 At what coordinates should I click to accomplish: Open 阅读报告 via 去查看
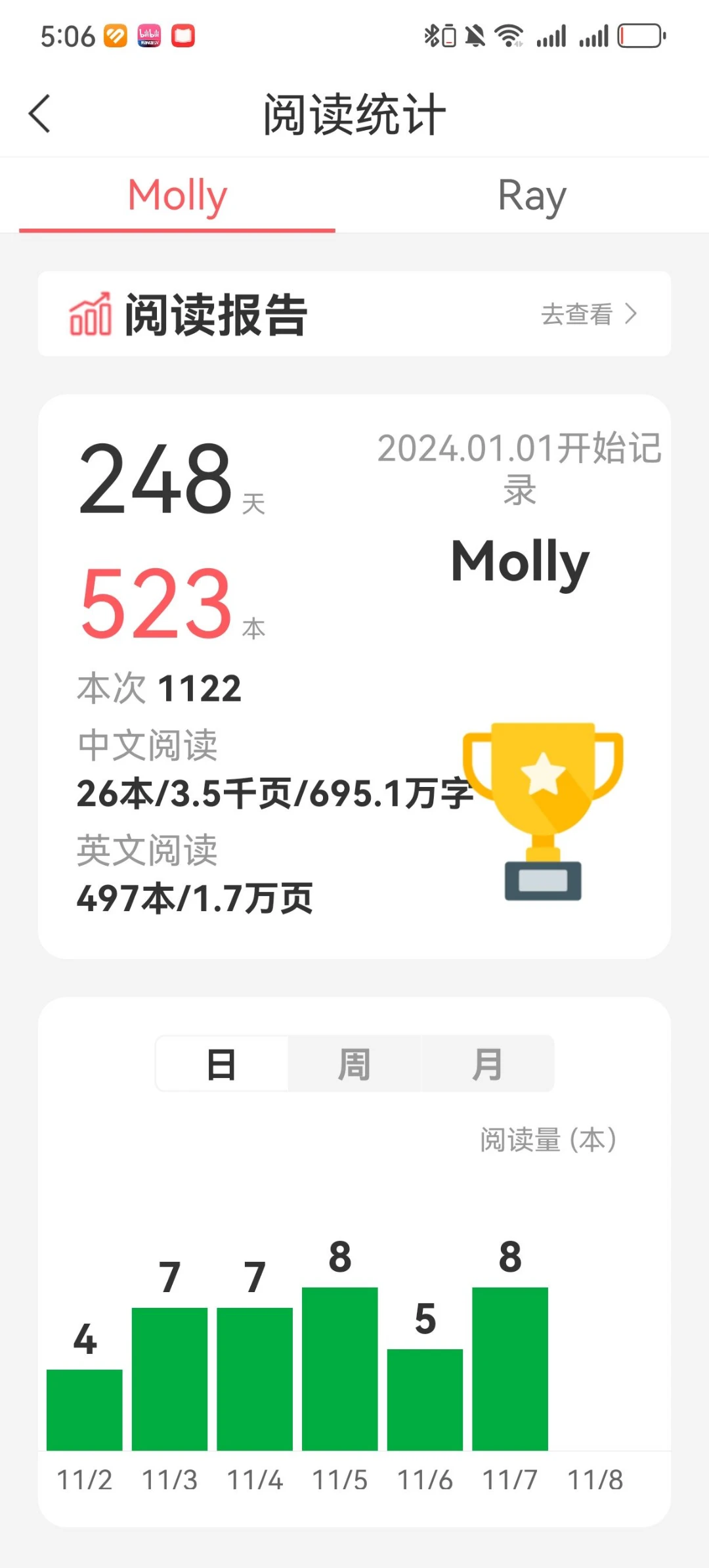(x=588, y=314)
